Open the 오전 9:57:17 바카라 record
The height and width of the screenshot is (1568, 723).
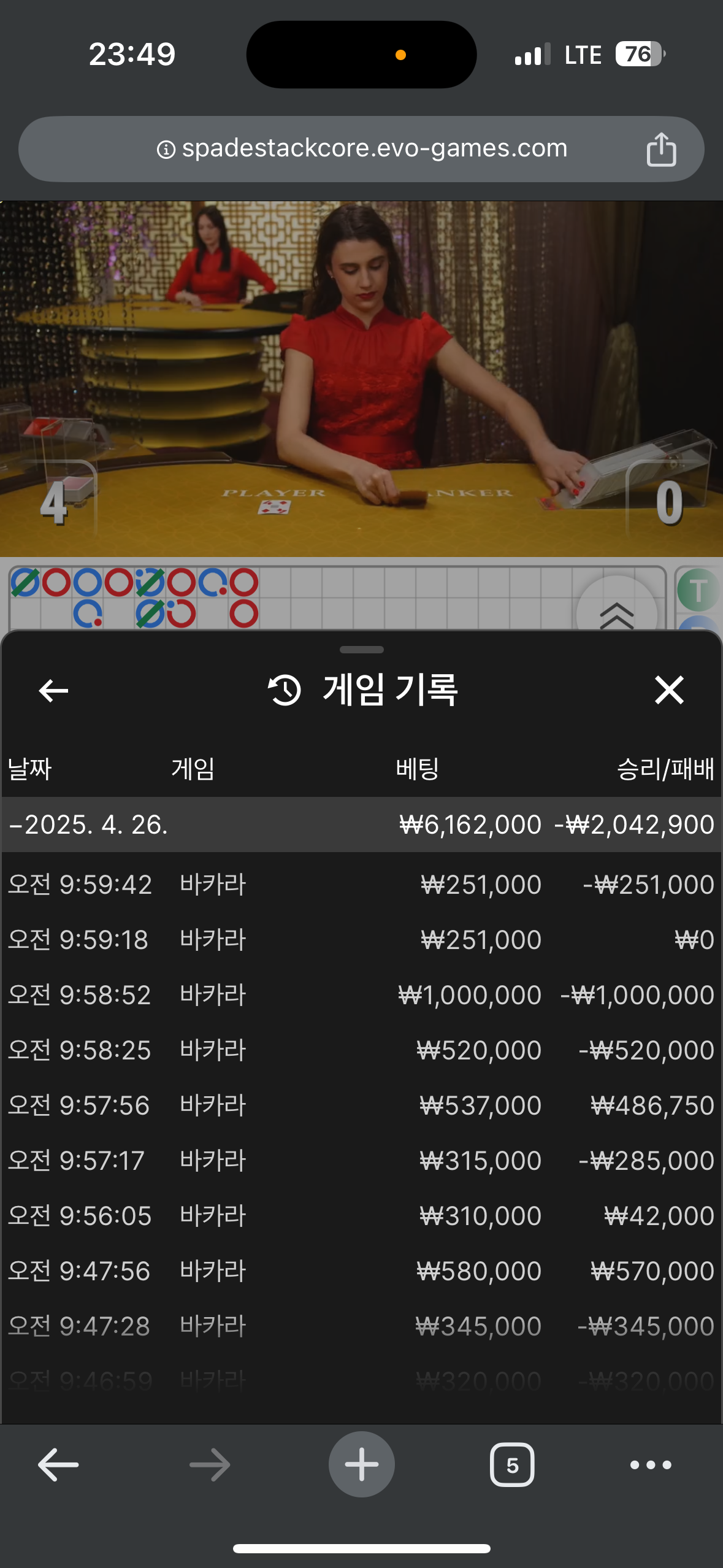[x=361, y=1161]
